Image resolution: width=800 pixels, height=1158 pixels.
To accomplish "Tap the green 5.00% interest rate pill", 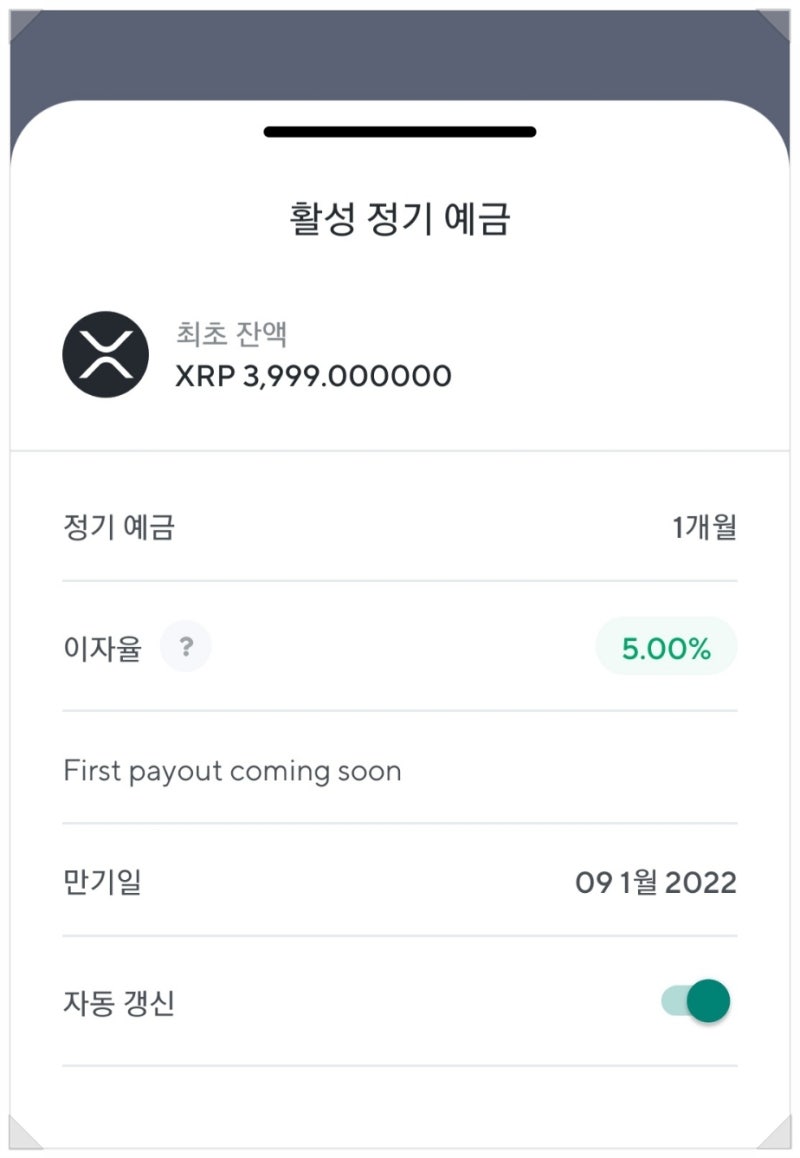I will tap(666, 646).
